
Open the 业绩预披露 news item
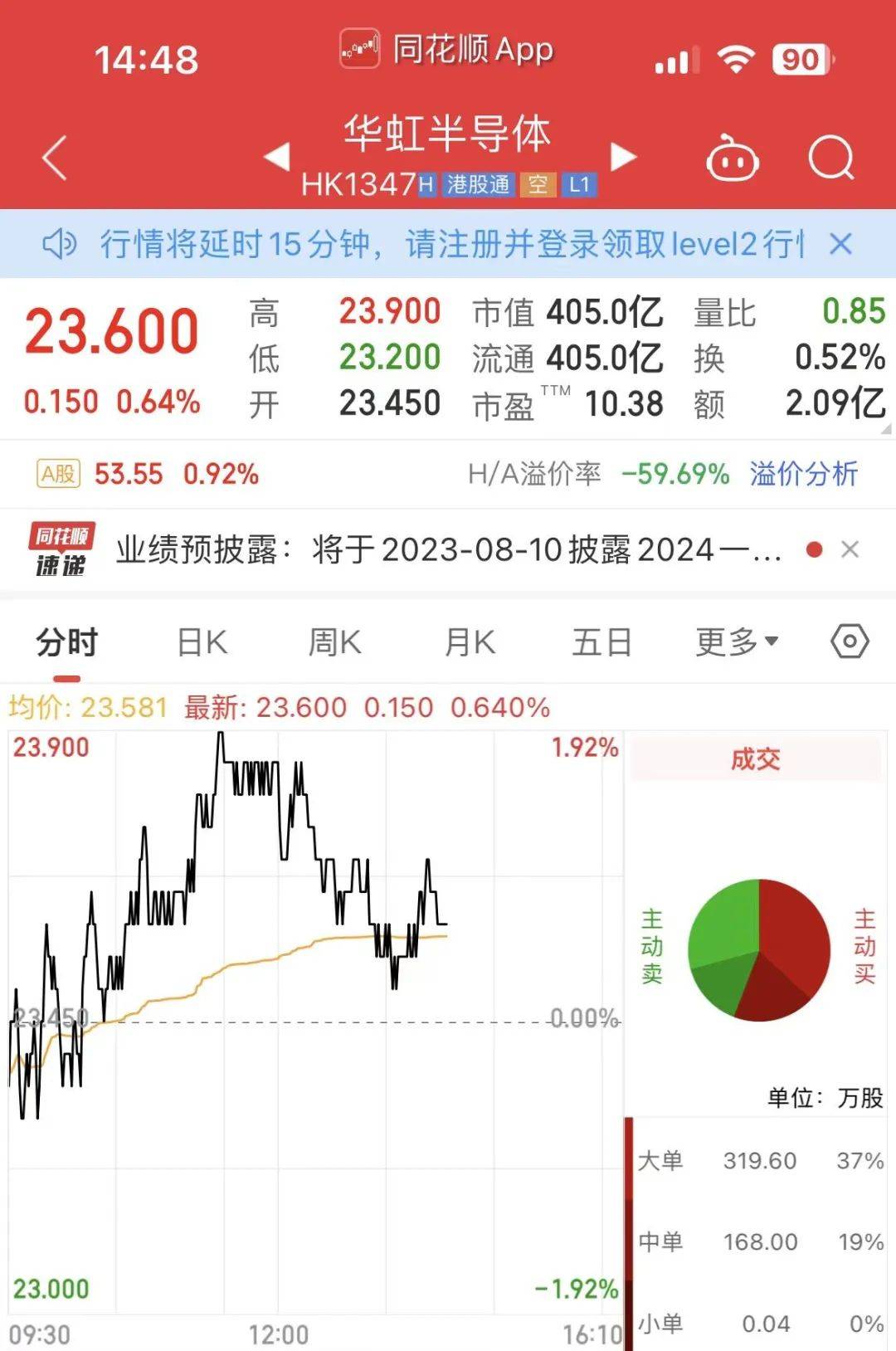click(448, 549)
